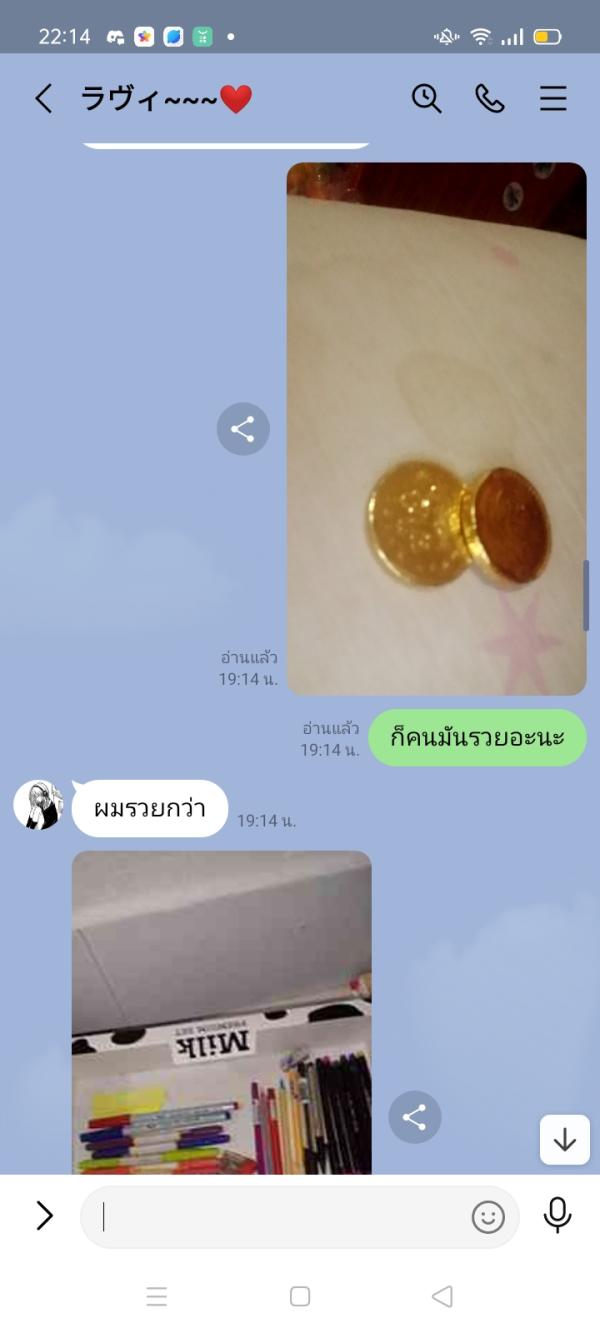This screenshot has height=1333, width=600.
Task: Record a voice message
Action: 557,1215
